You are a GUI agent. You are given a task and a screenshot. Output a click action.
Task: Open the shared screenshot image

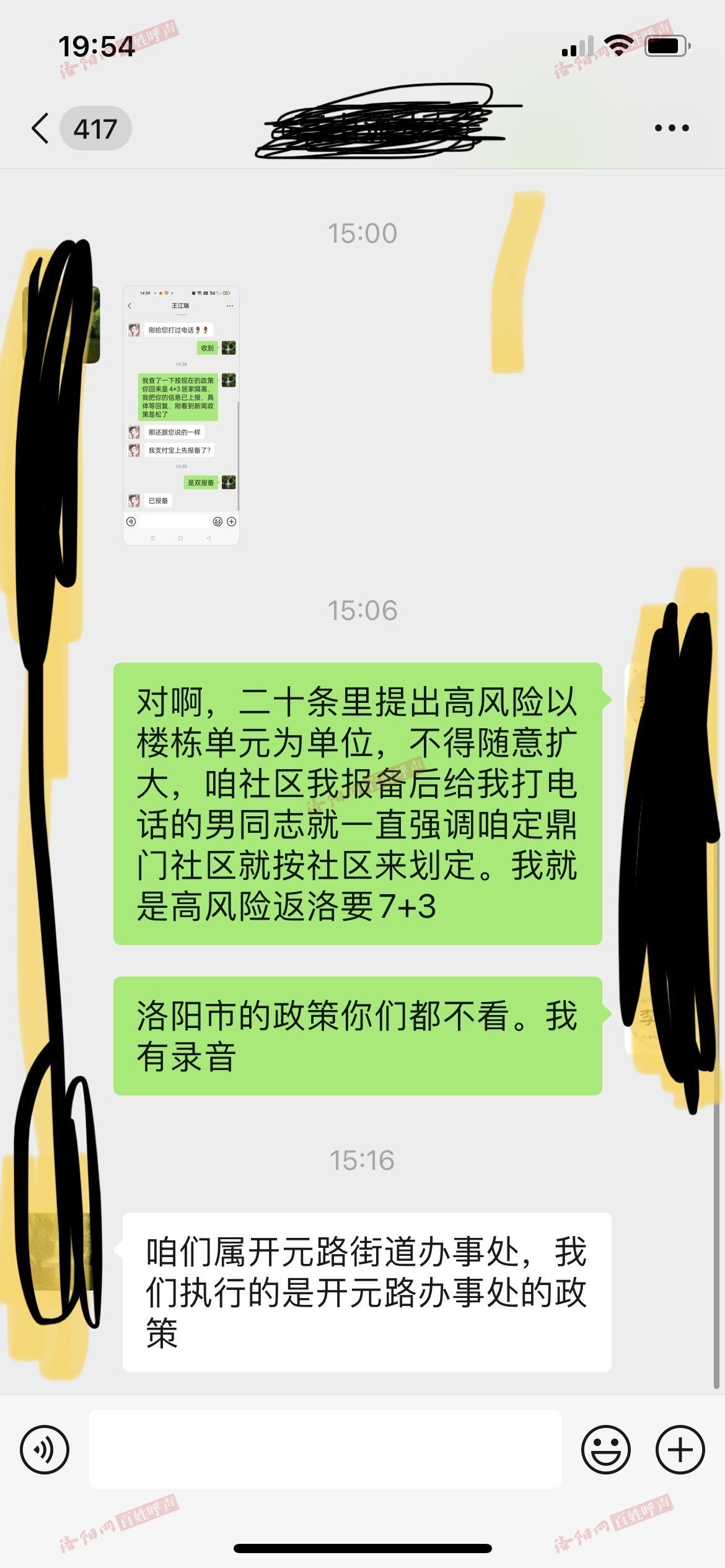(181, 415)
